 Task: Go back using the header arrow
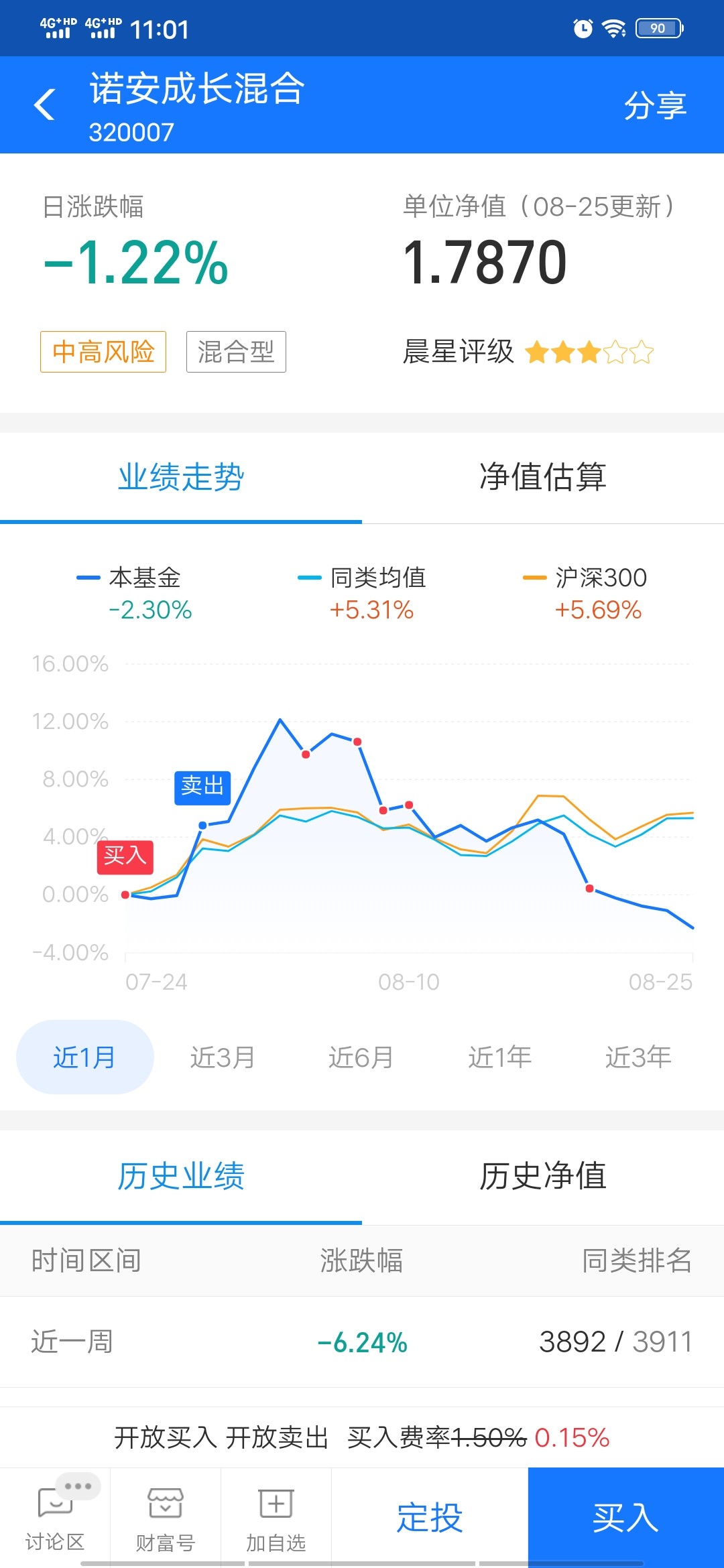click(x=45, y=105)
